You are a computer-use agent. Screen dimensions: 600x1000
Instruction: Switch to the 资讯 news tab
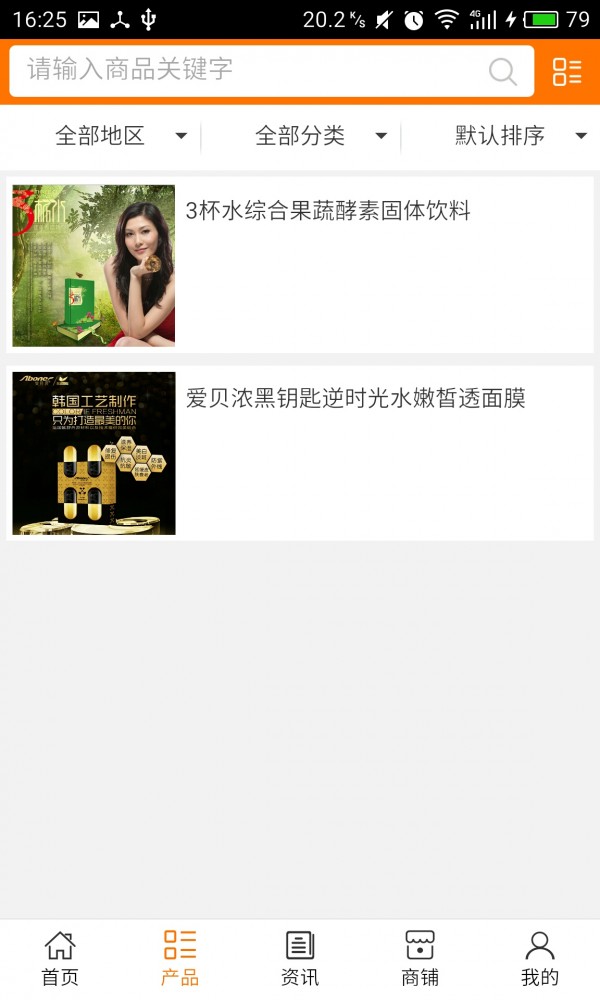[300, 959]
